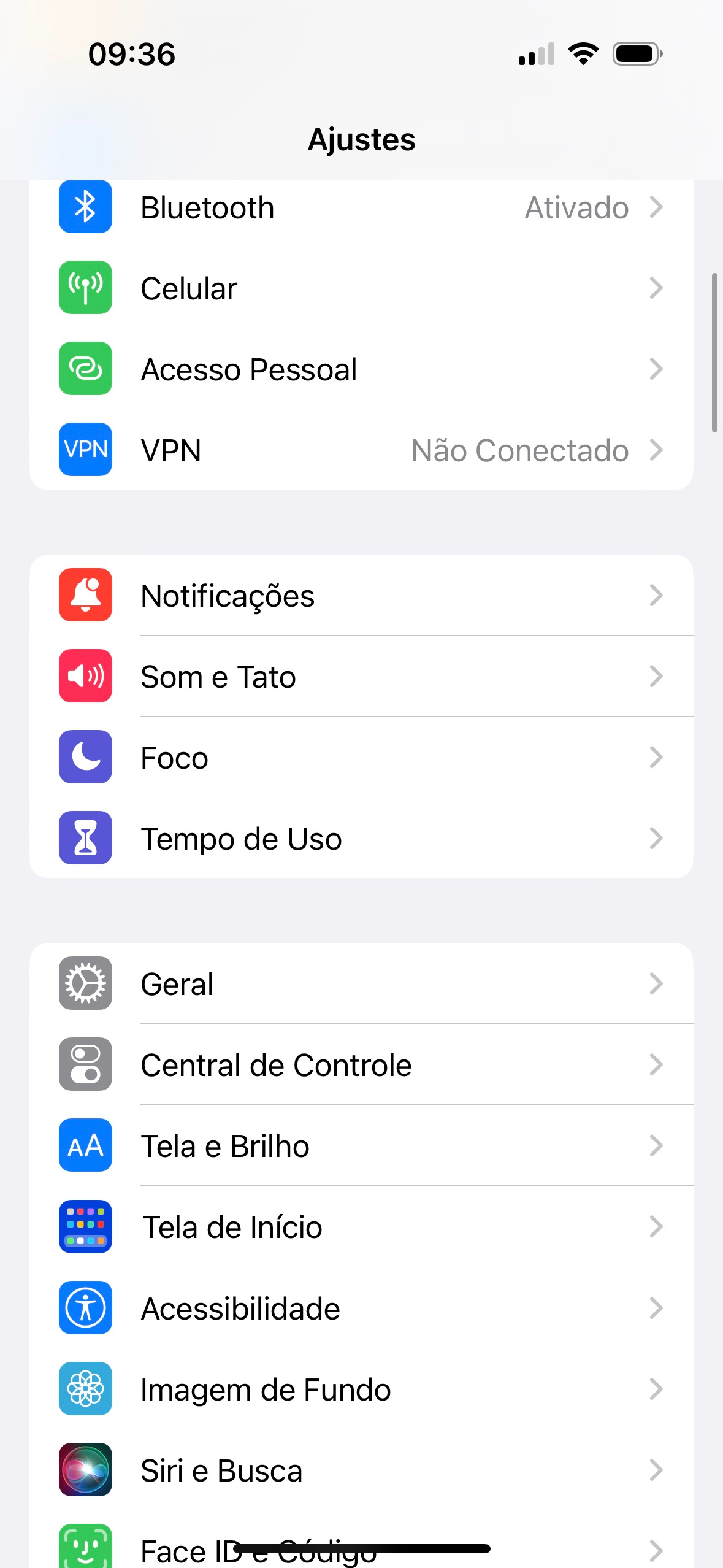723x1568 pixels.
Task: Select Tela de Início
Action: coord(361,1227)
